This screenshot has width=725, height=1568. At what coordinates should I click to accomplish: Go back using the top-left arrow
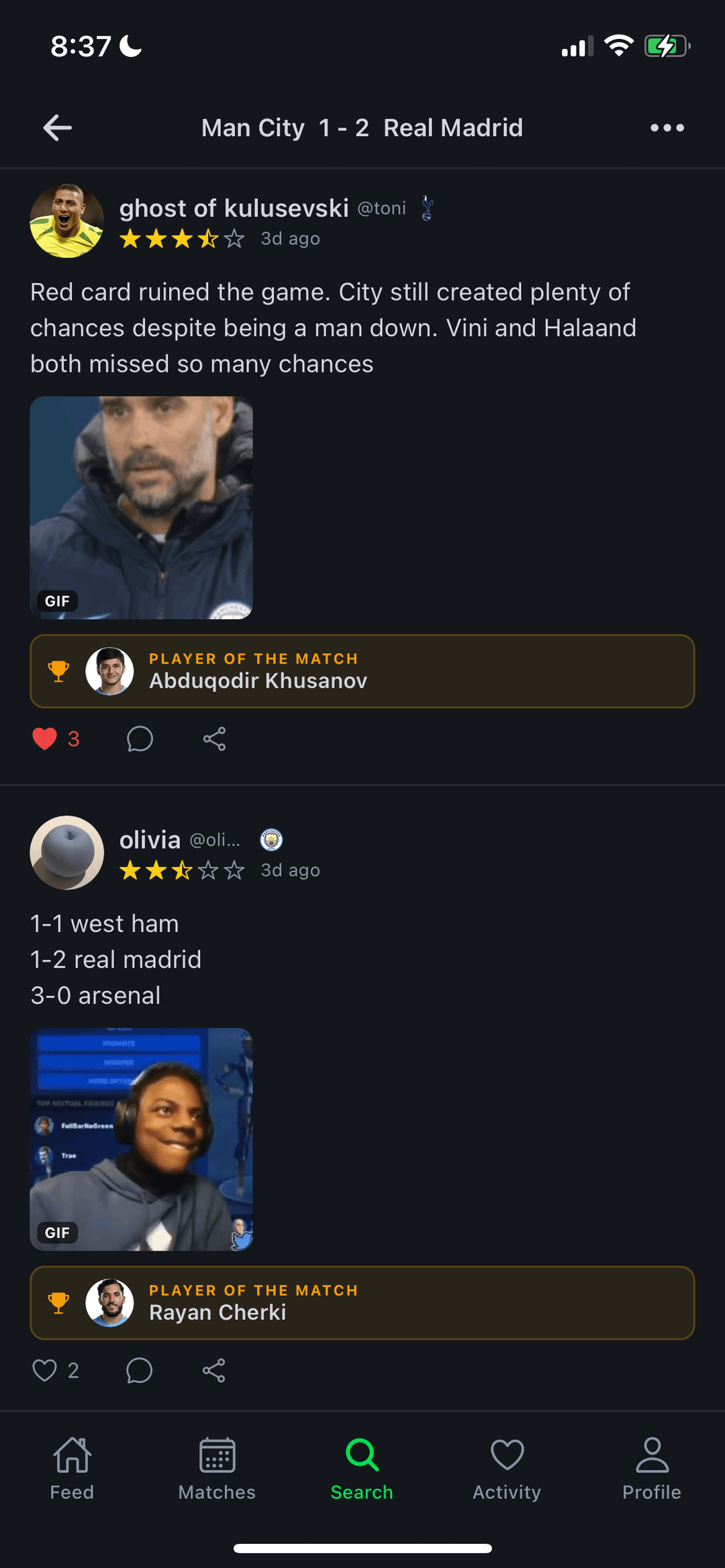point(58,127)
